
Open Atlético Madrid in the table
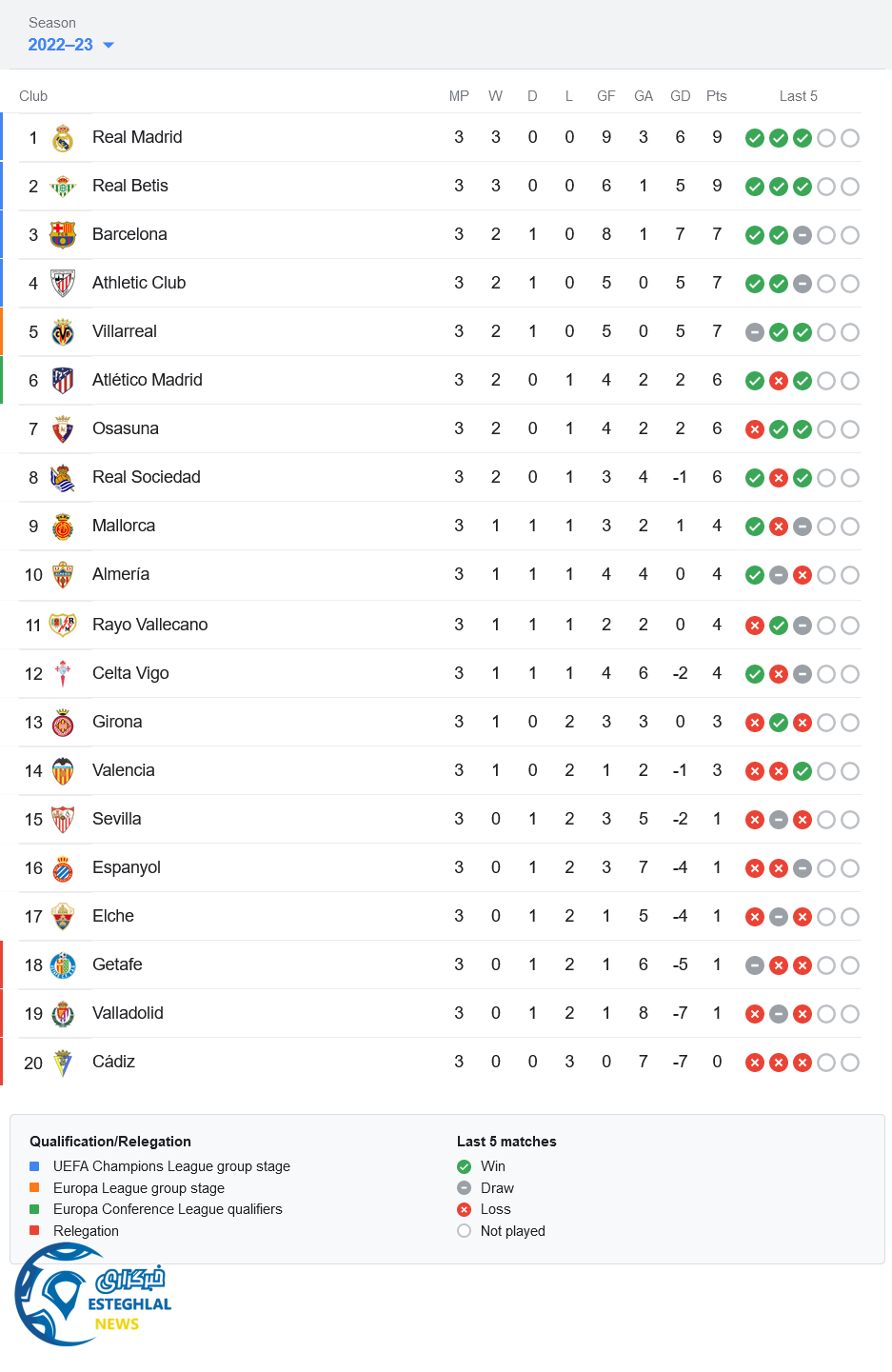click(148, 380)
